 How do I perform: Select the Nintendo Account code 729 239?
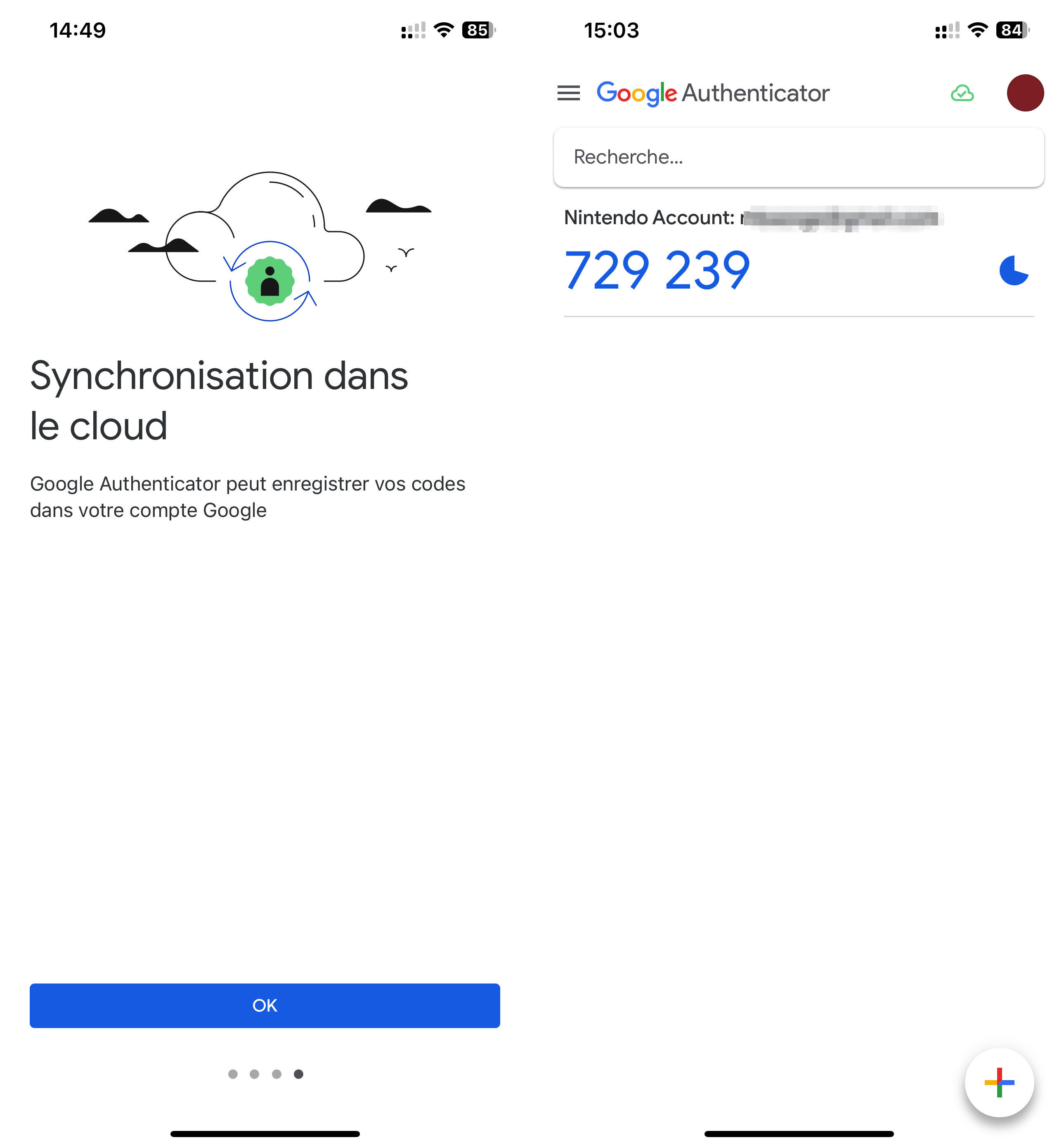pyautogui.click(x=657, y=270)
